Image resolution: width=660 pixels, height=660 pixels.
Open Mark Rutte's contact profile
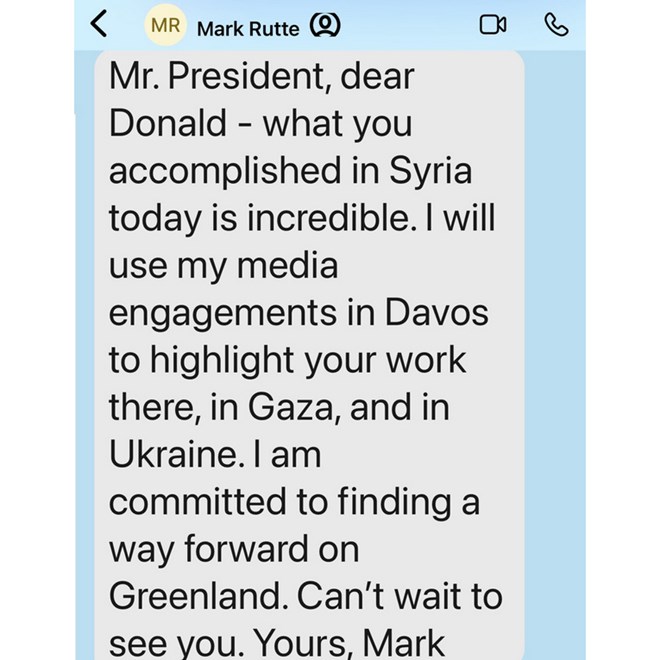coord(247,27)
